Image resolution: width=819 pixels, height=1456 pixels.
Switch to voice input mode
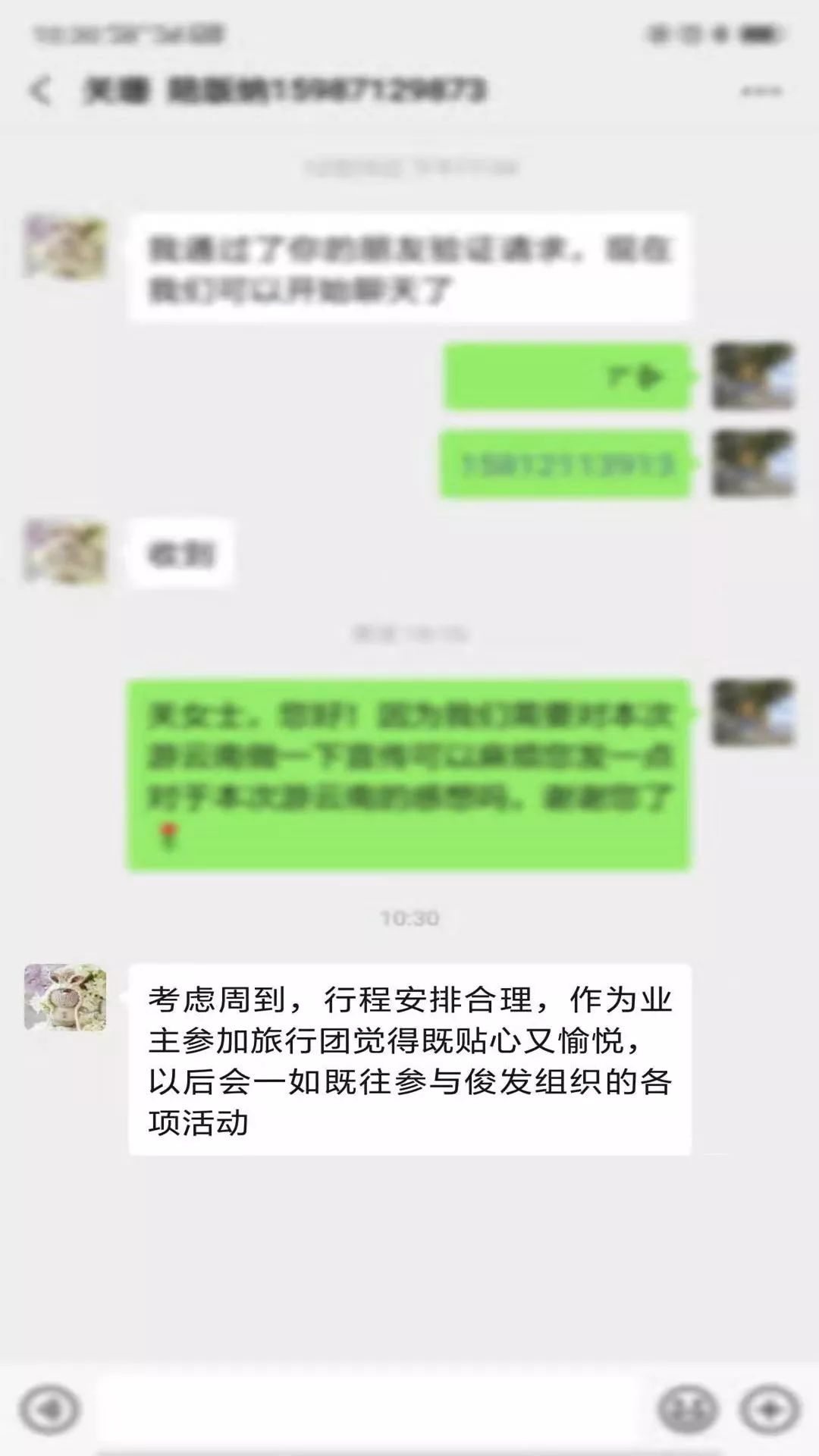pos(50,1409)
